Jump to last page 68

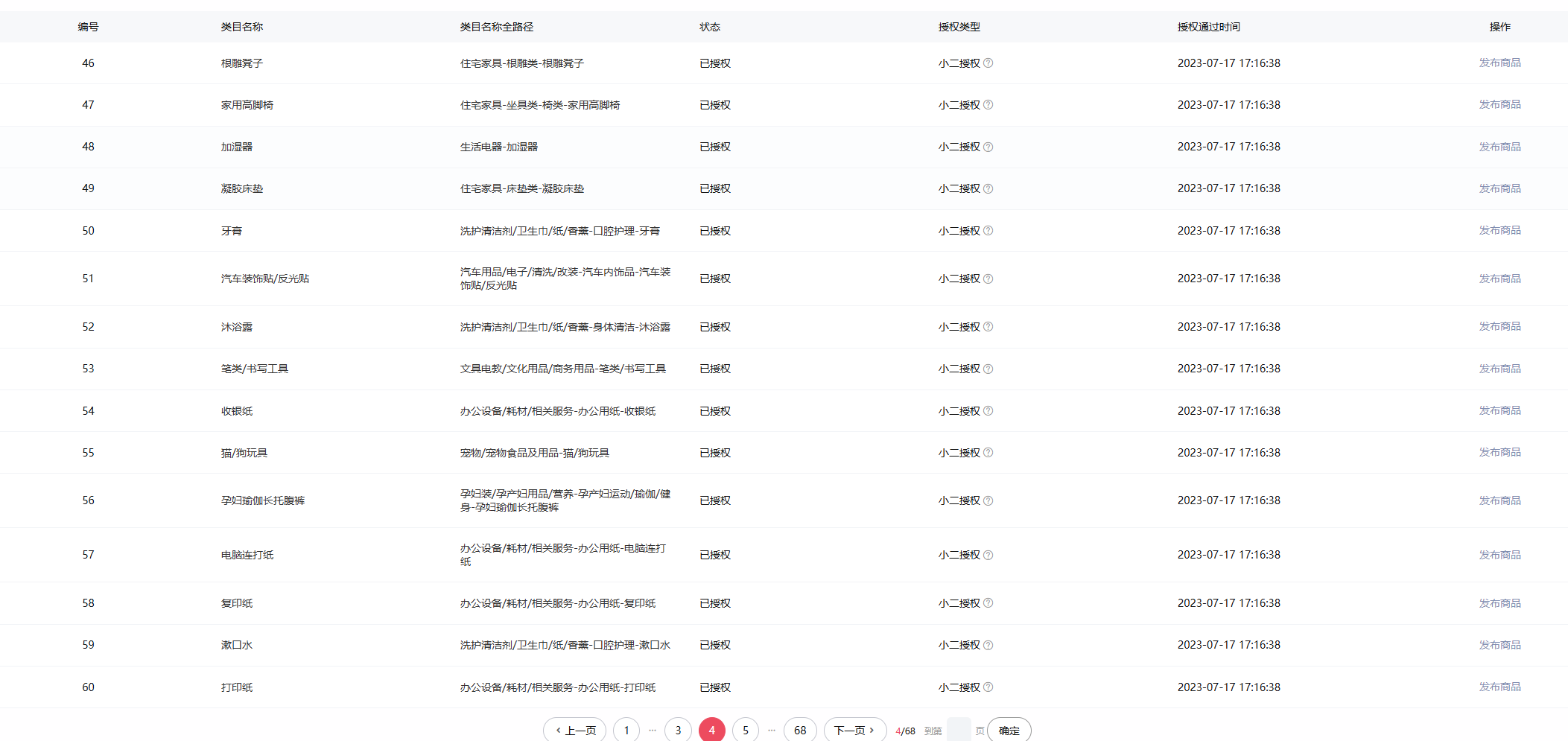[x=800, y=731]
